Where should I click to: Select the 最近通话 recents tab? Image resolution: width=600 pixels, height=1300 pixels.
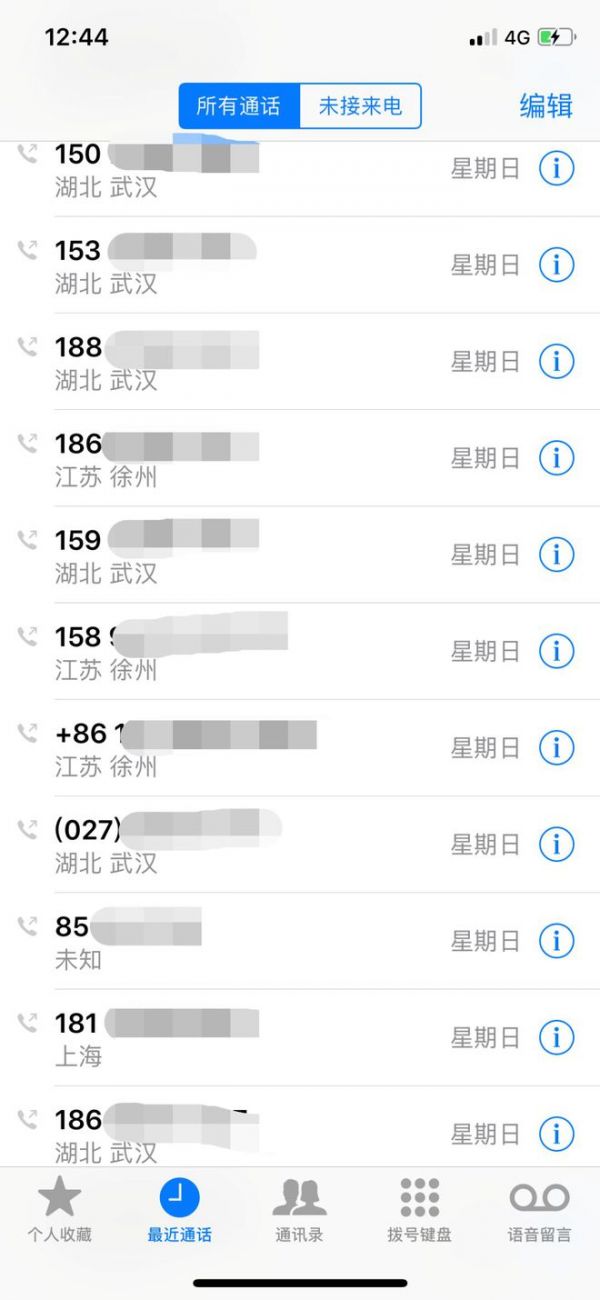pyautogui.click(x=179, y=1209)
